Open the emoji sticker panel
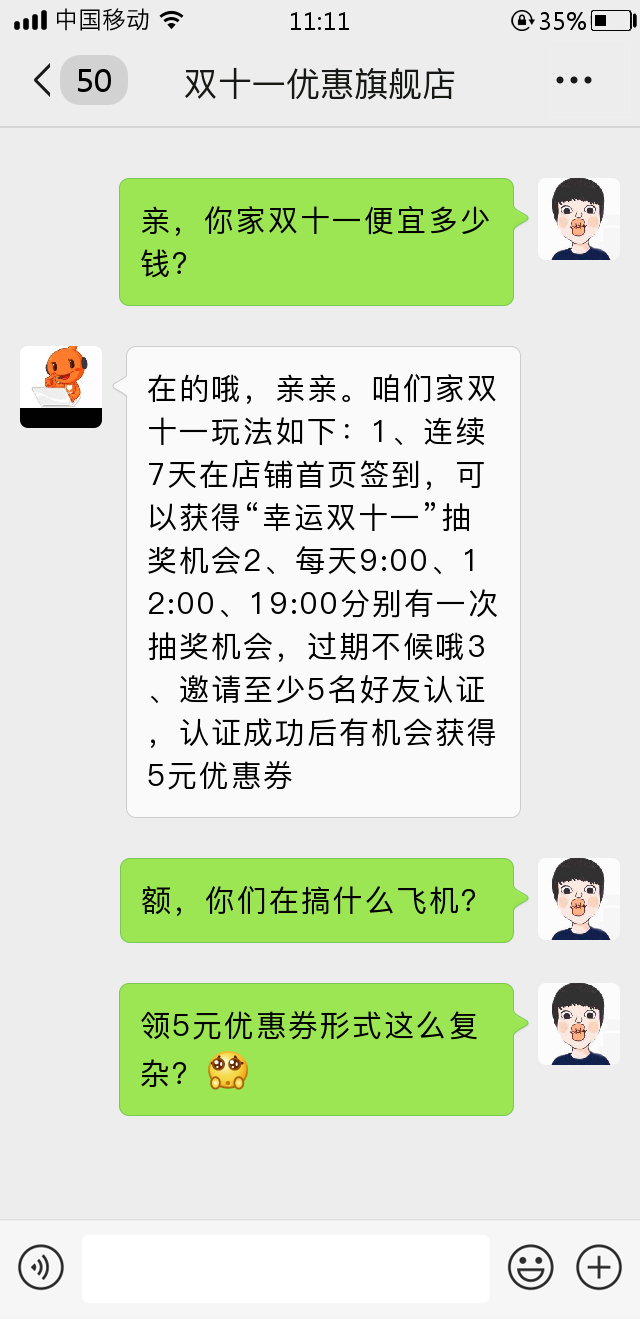The image size is (640, 1319). 531,1268
